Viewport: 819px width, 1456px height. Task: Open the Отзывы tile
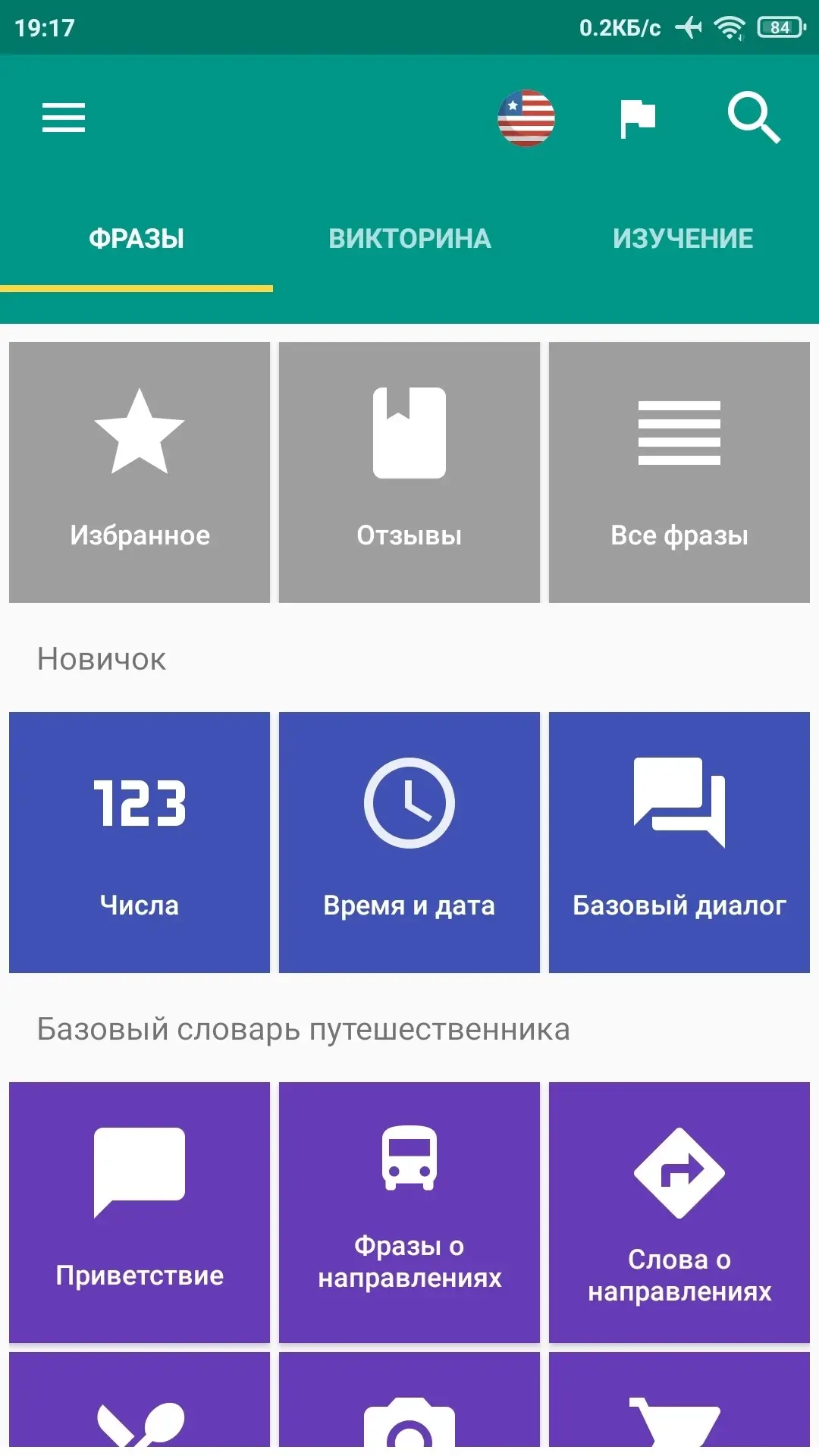[409, 472]
